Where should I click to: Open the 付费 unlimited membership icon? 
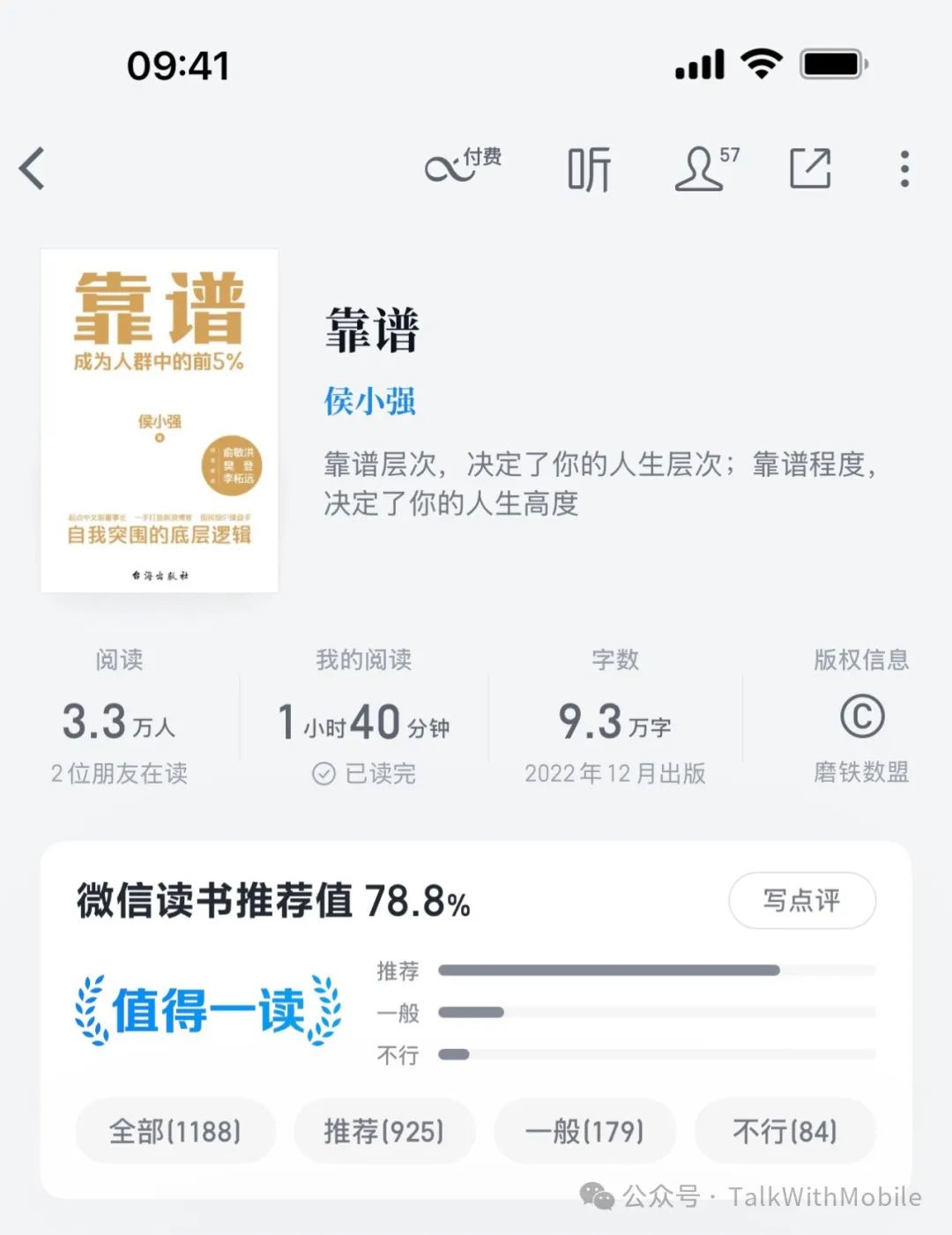click(463, 165)
